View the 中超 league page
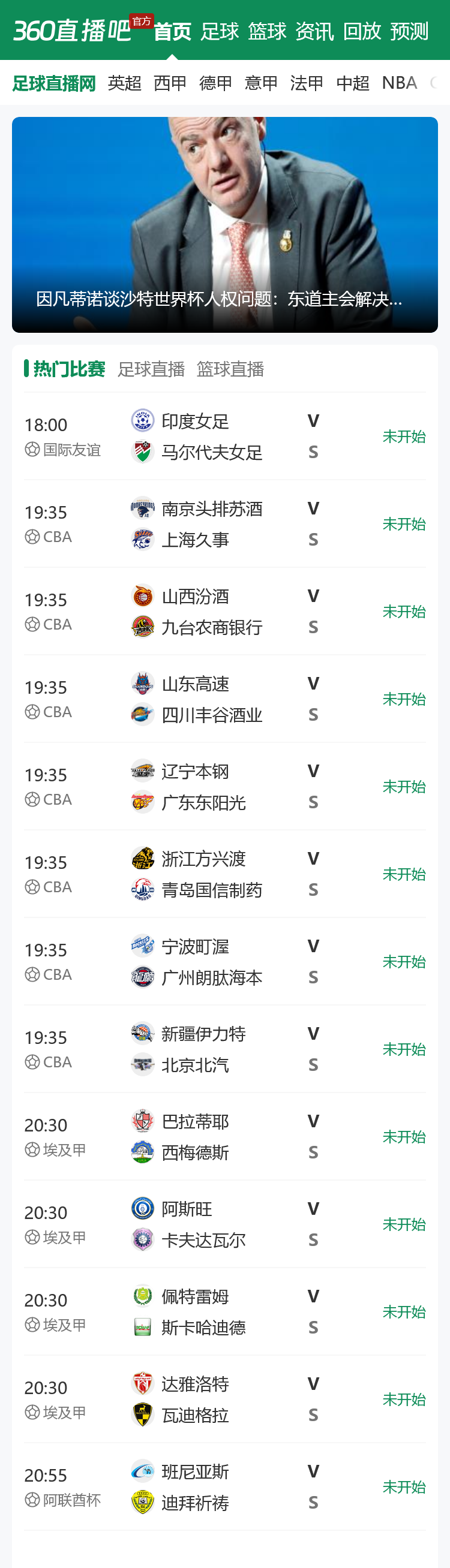Screen dimensions: 450x1568 point(353,83)
